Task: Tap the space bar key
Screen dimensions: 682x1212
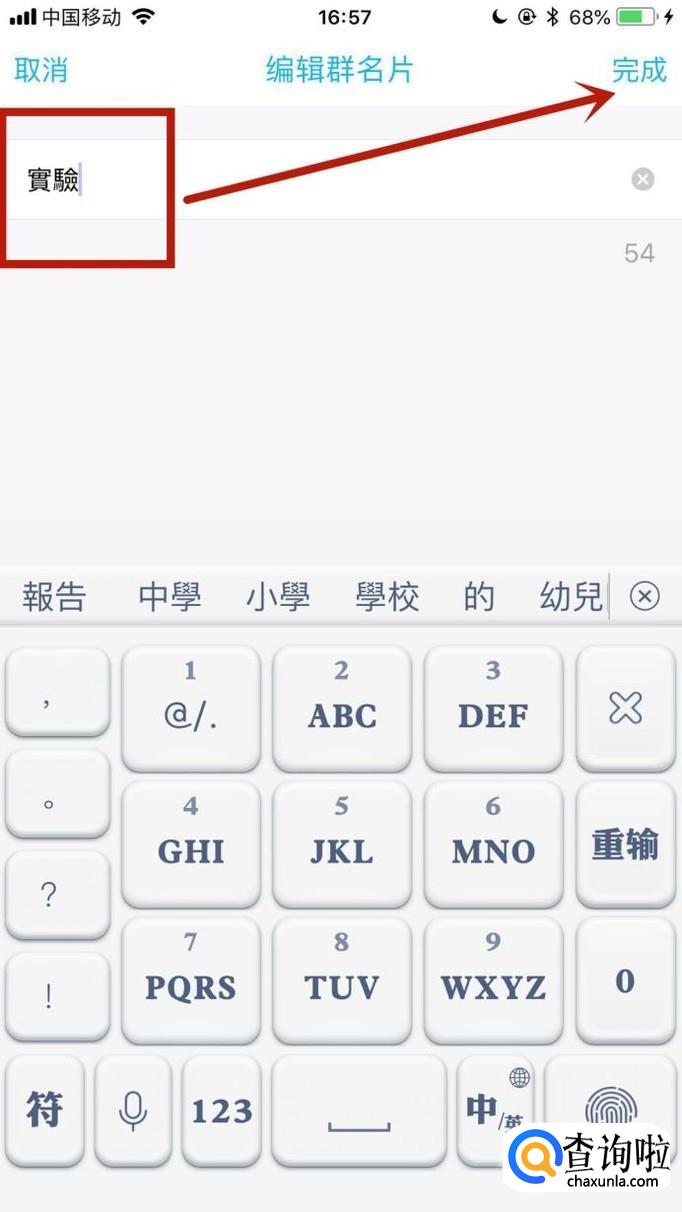Action: (x=359, y=1110)
